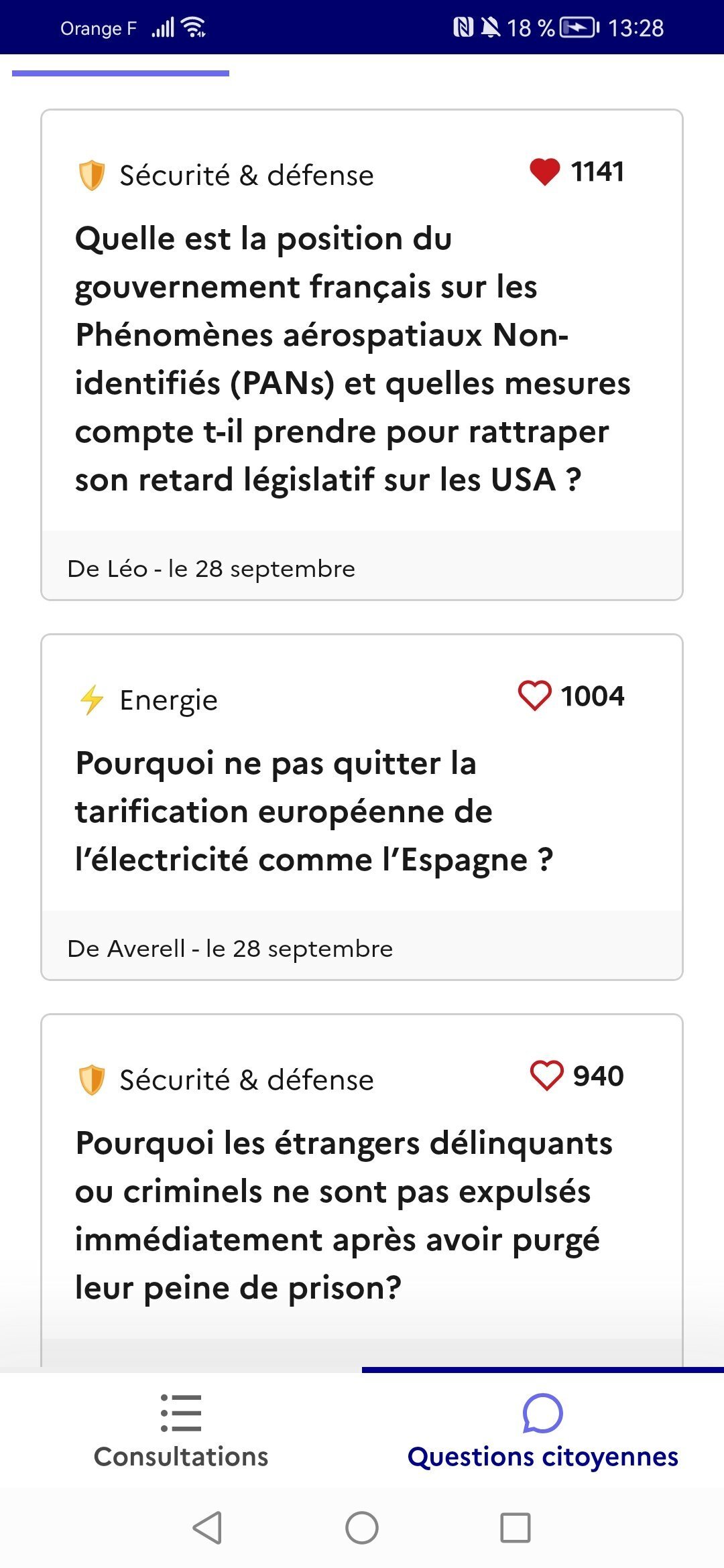This screenshot has width=724, height=1568.
Task: Unlike the question about PANs by Léo
Action: click(544, 172)
